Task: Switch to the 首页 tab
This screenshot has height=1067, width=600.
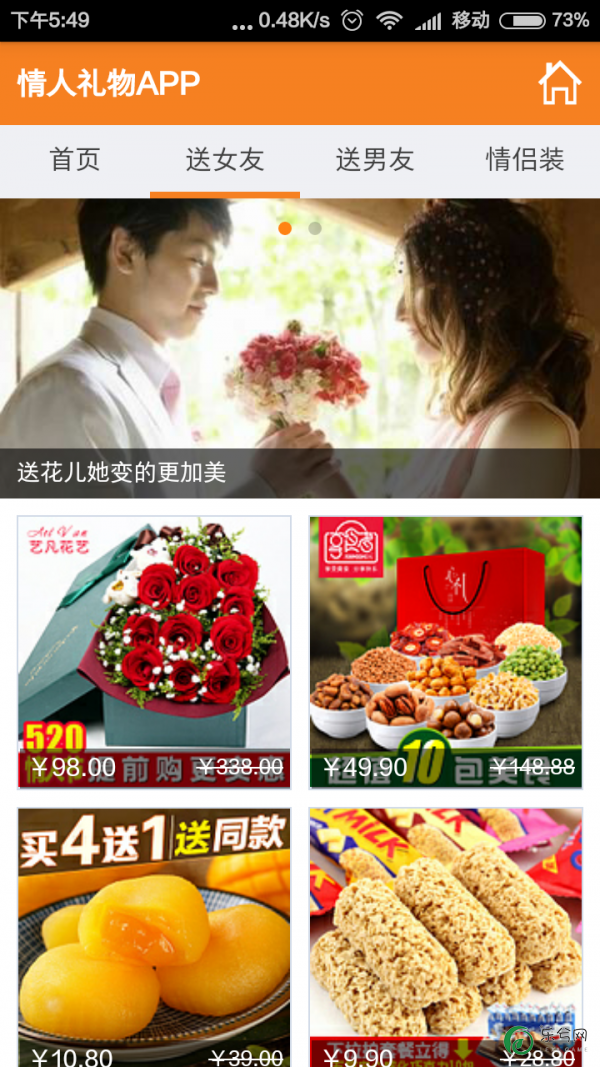Action: pos(75,160)
